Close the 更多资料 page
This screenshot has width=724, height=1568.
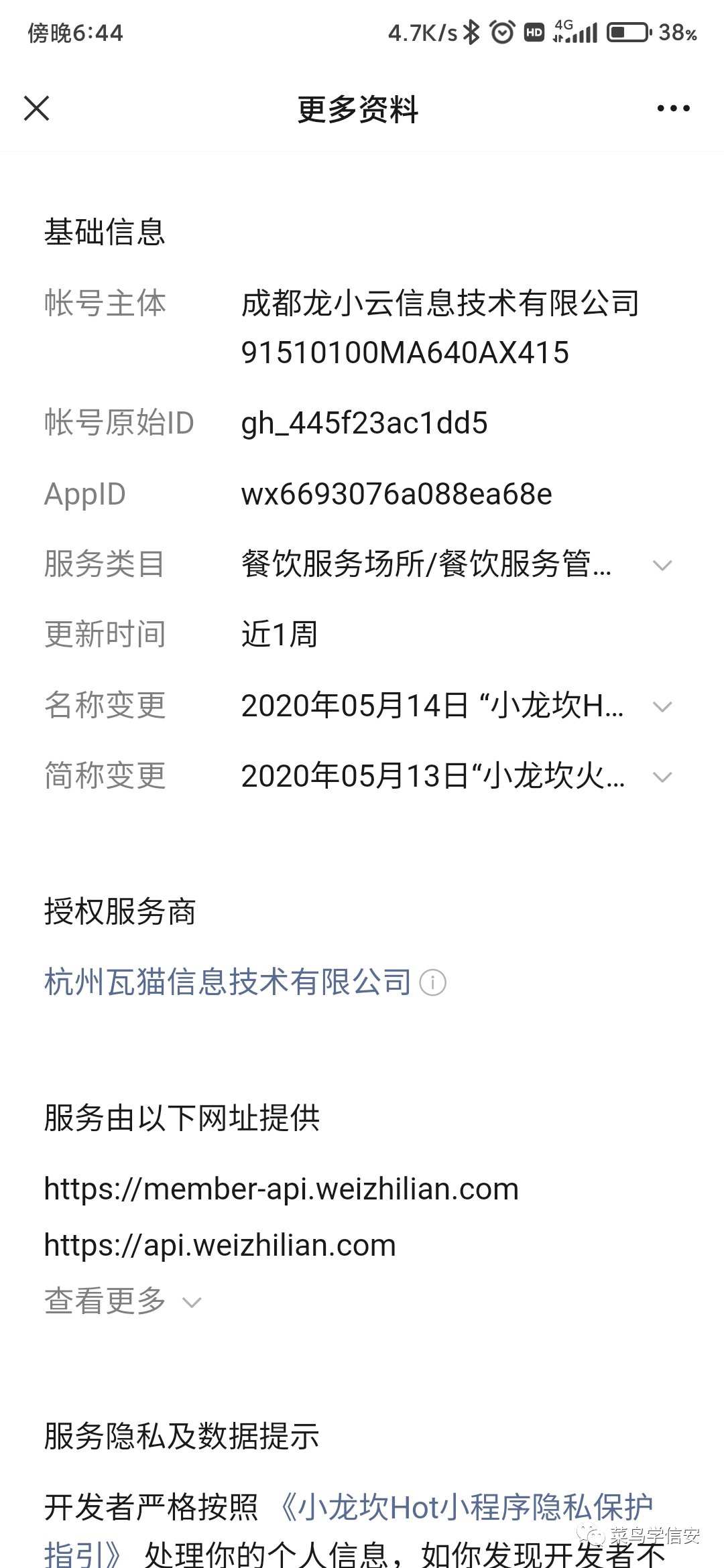[37, 108]
